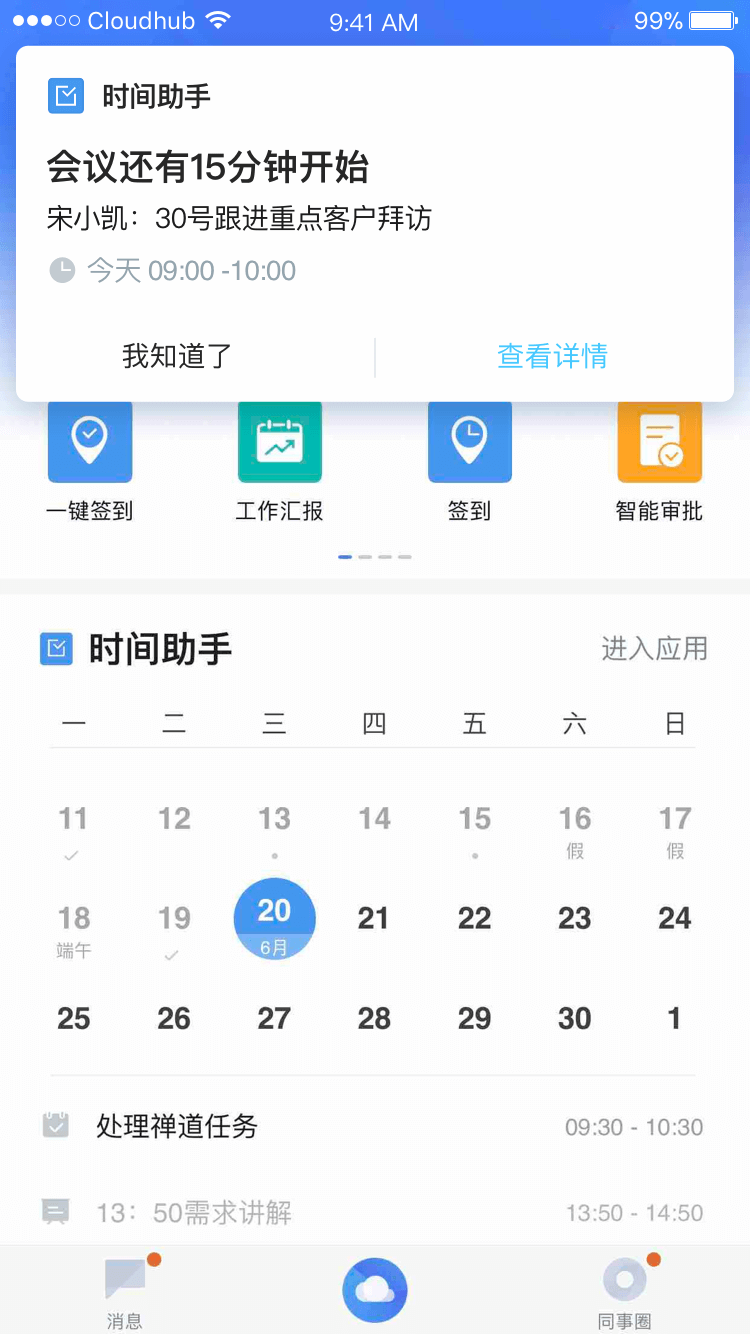Tap 进入应用 to enter 时间助手
750x1334 pixels.
click(654, 648)
